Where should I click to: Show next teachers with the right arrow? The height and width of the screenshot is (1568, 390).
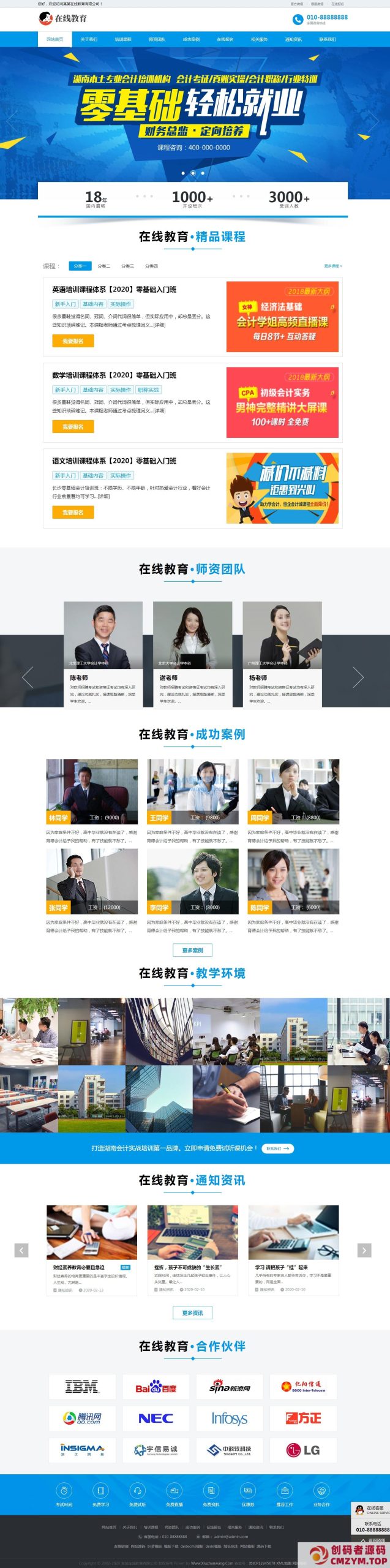click(x=358, y=677)
